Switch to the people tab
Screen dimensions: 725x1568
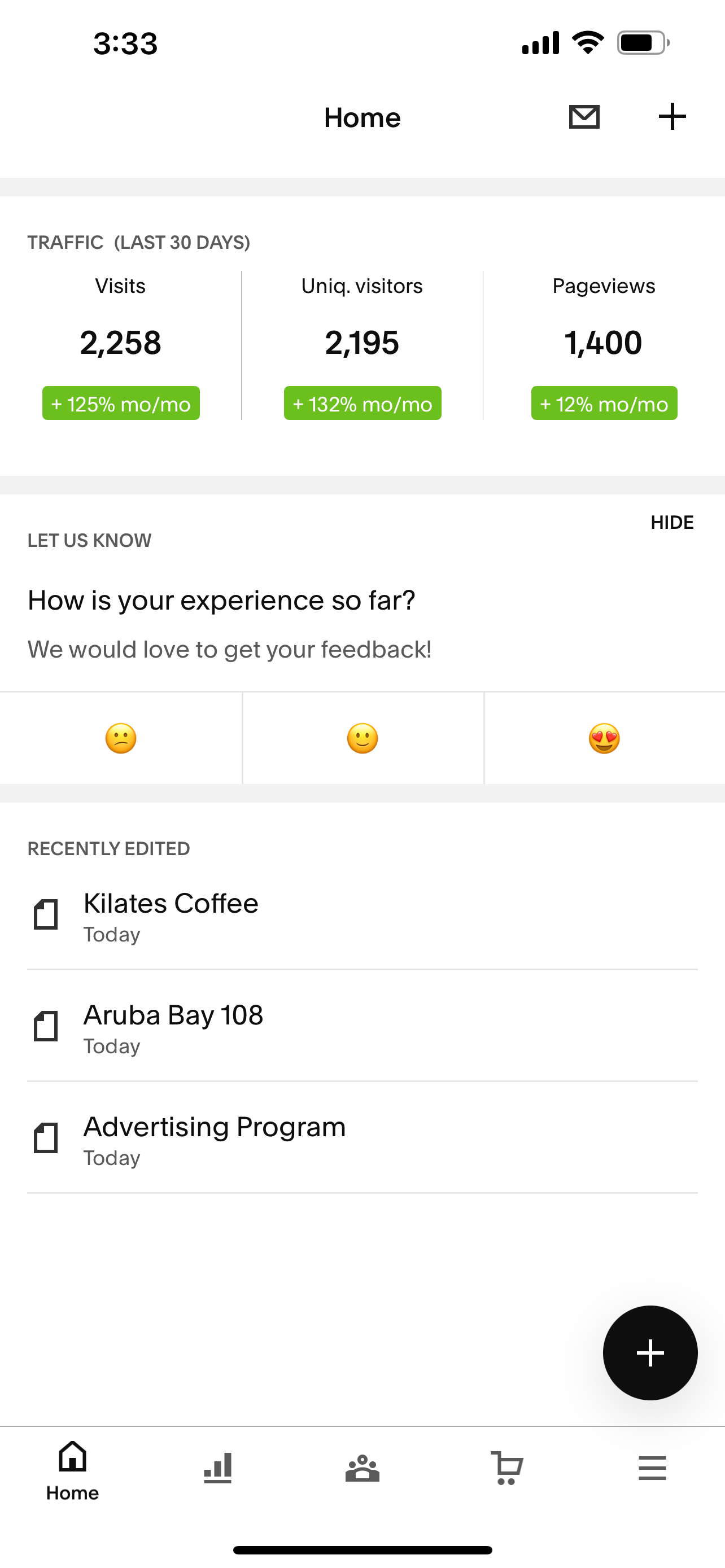click(x=362, y=1468)
